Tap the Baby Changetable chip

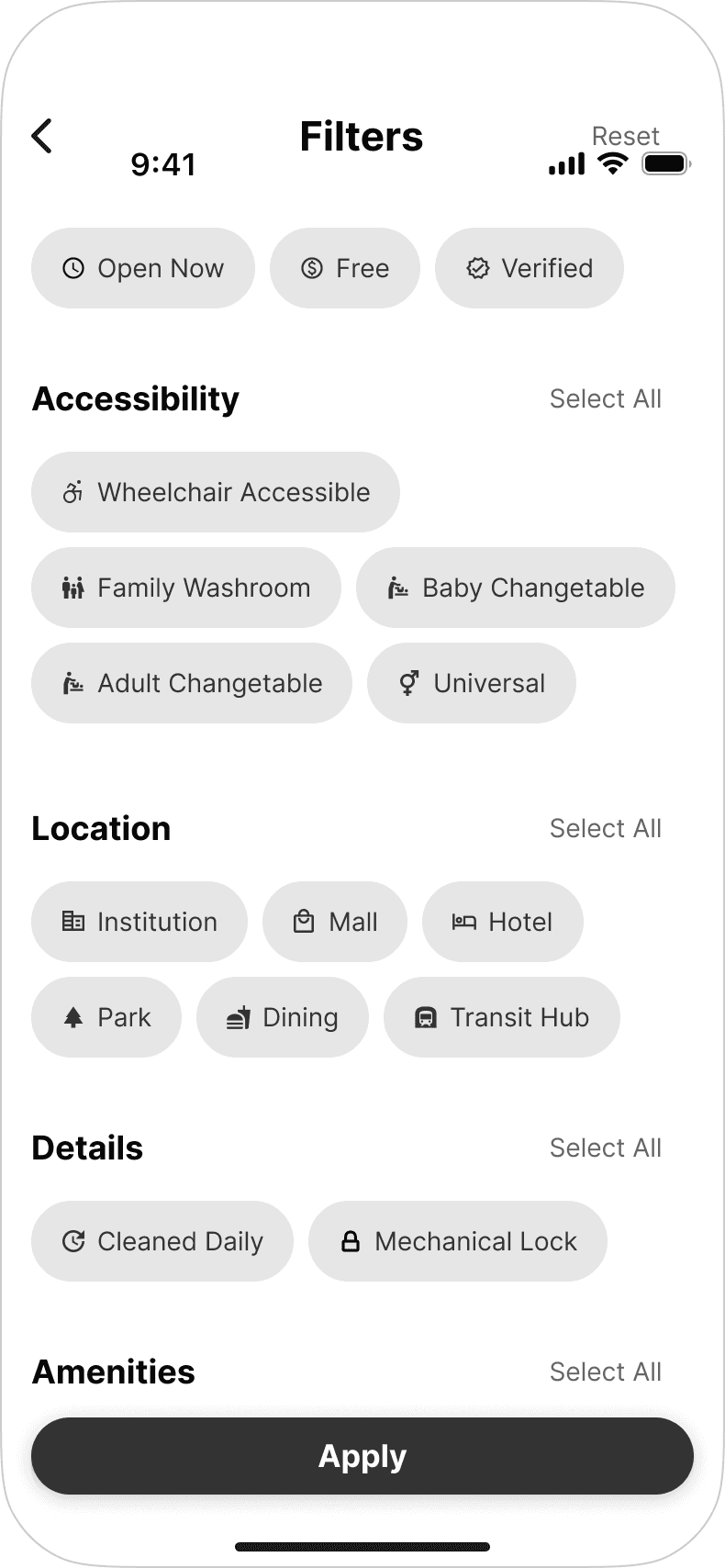[x=516, y=588]
